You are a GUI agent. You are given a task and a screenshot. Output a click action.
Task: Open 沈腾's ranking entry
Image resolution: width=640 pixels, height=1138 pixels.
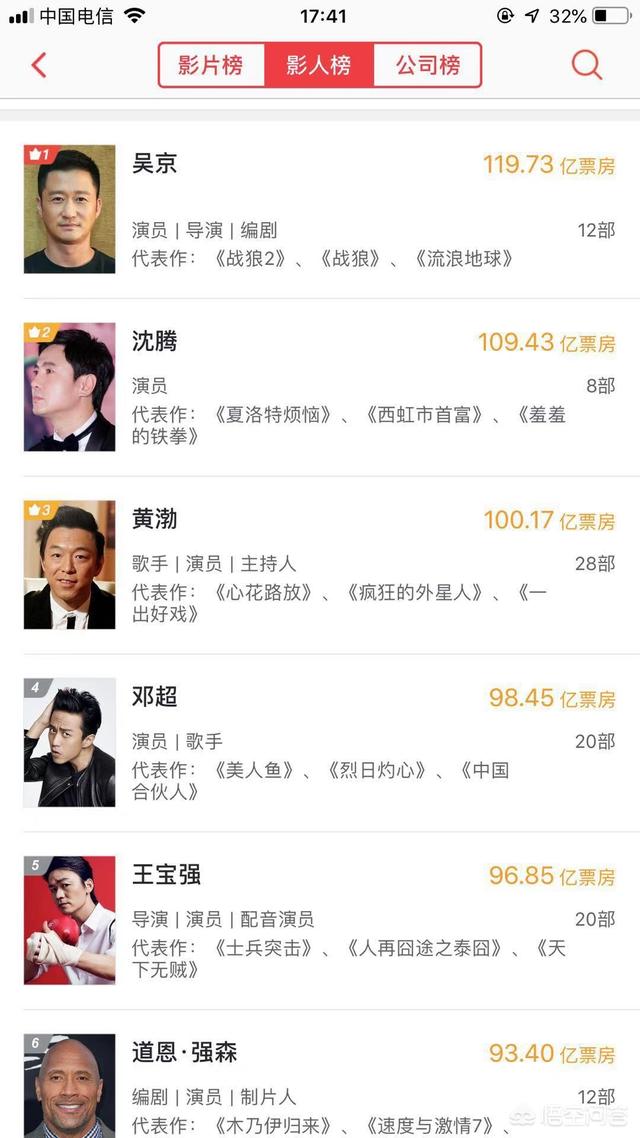tap(320, 387)
